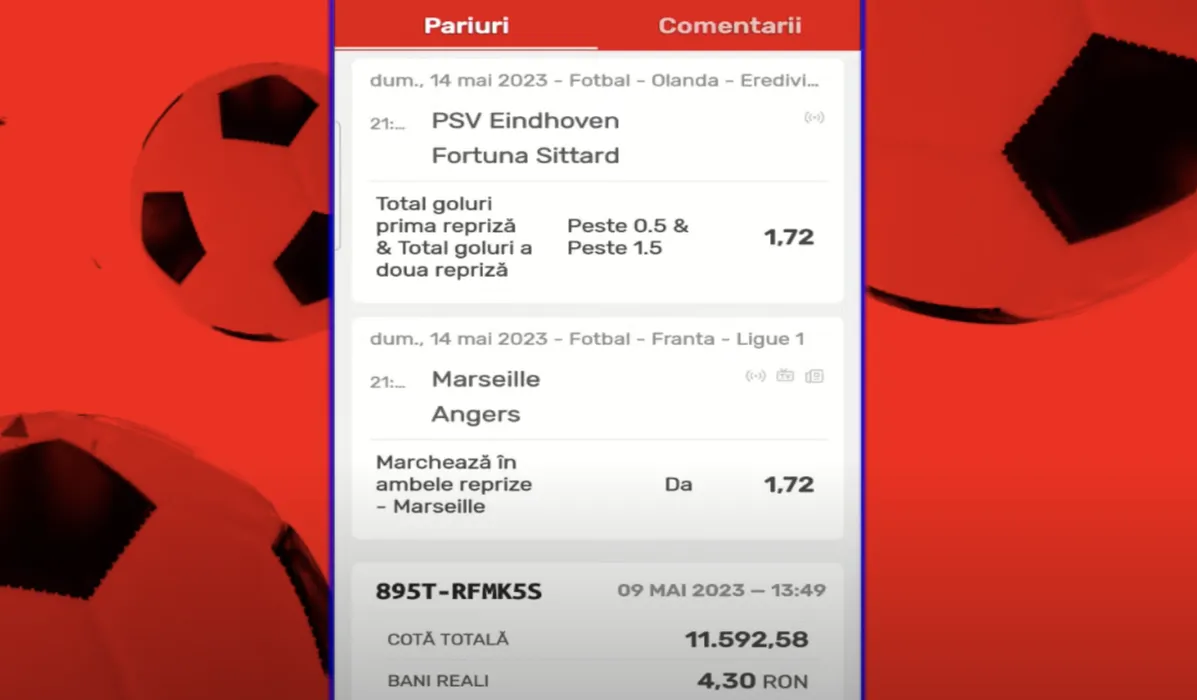The image size is (1197, 700).
Task: Open the Marseille vs Angers match
Action: point(486,396)
